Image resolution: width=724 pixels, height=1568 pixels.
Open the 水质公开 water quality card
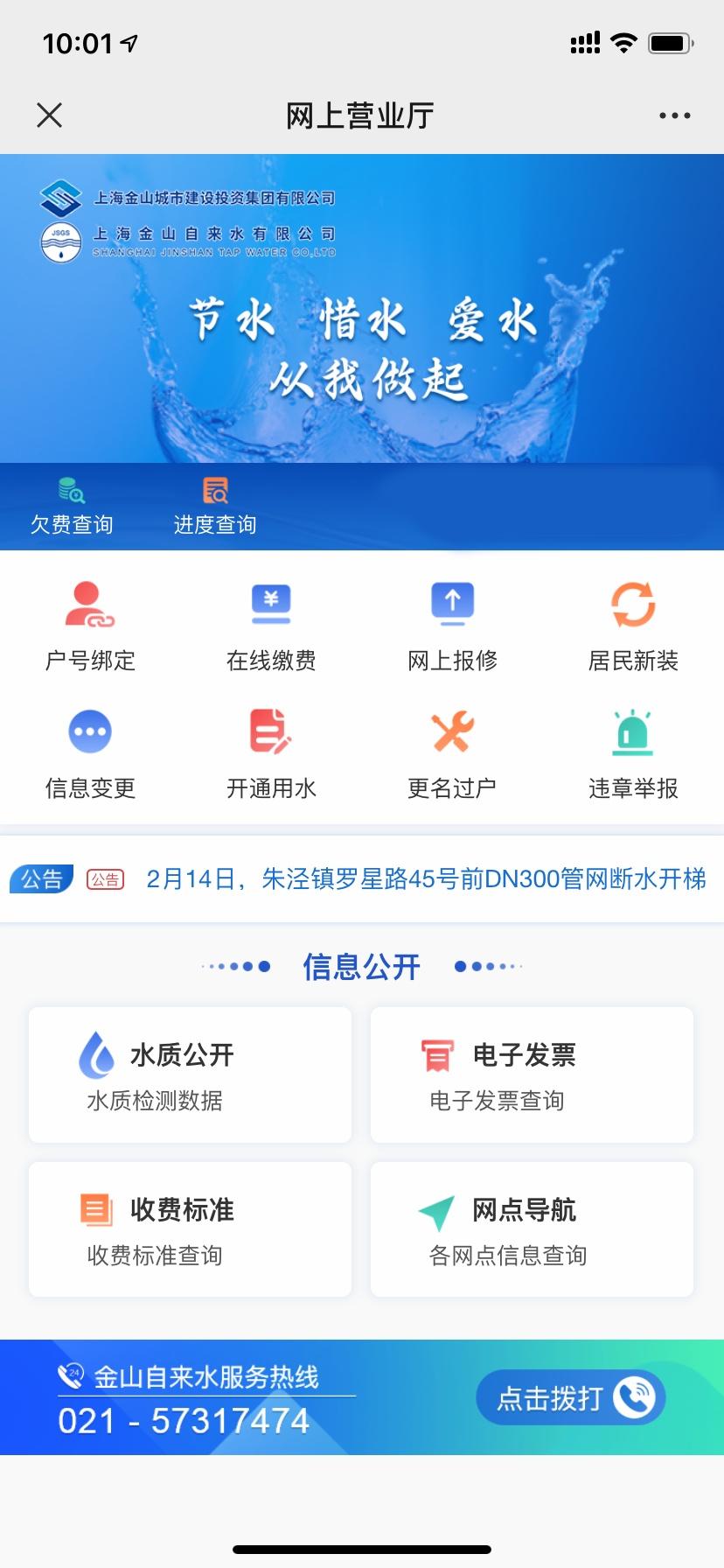pos(190,1074)
